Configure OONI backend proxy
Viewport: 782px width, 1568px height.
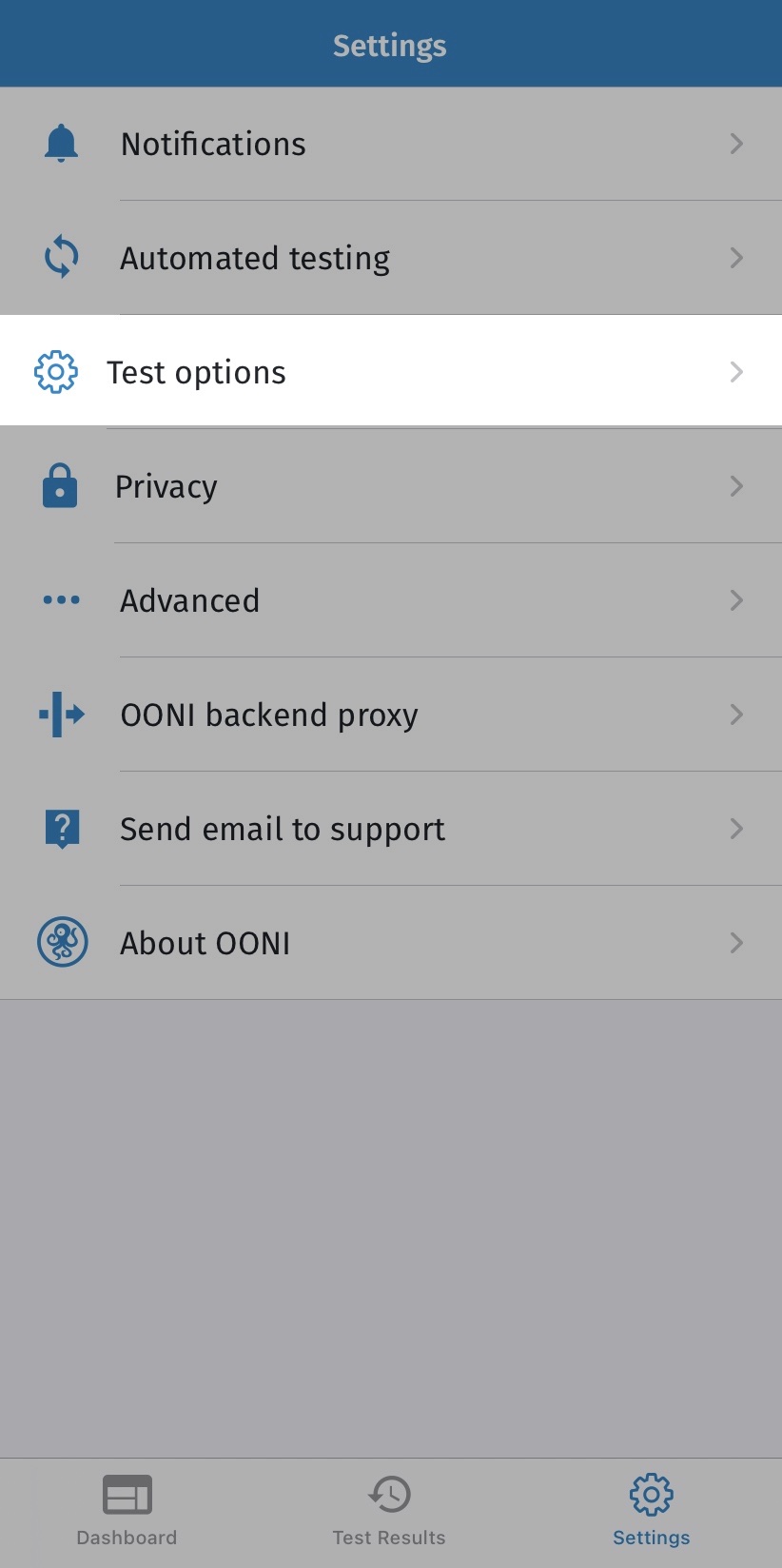tap(390, 715)
